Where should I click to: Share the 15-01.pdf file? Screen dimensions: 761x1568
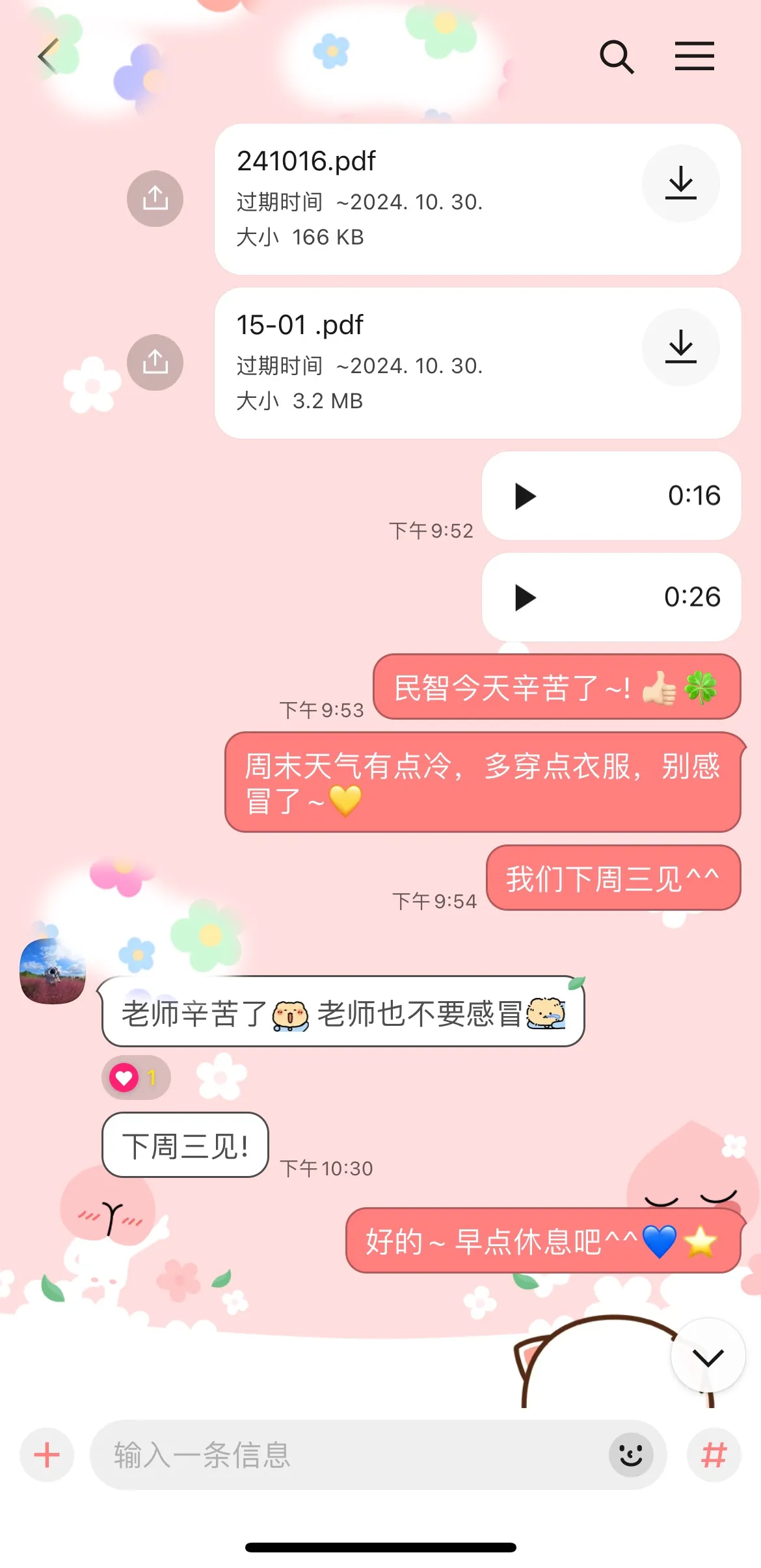[155, 363]
